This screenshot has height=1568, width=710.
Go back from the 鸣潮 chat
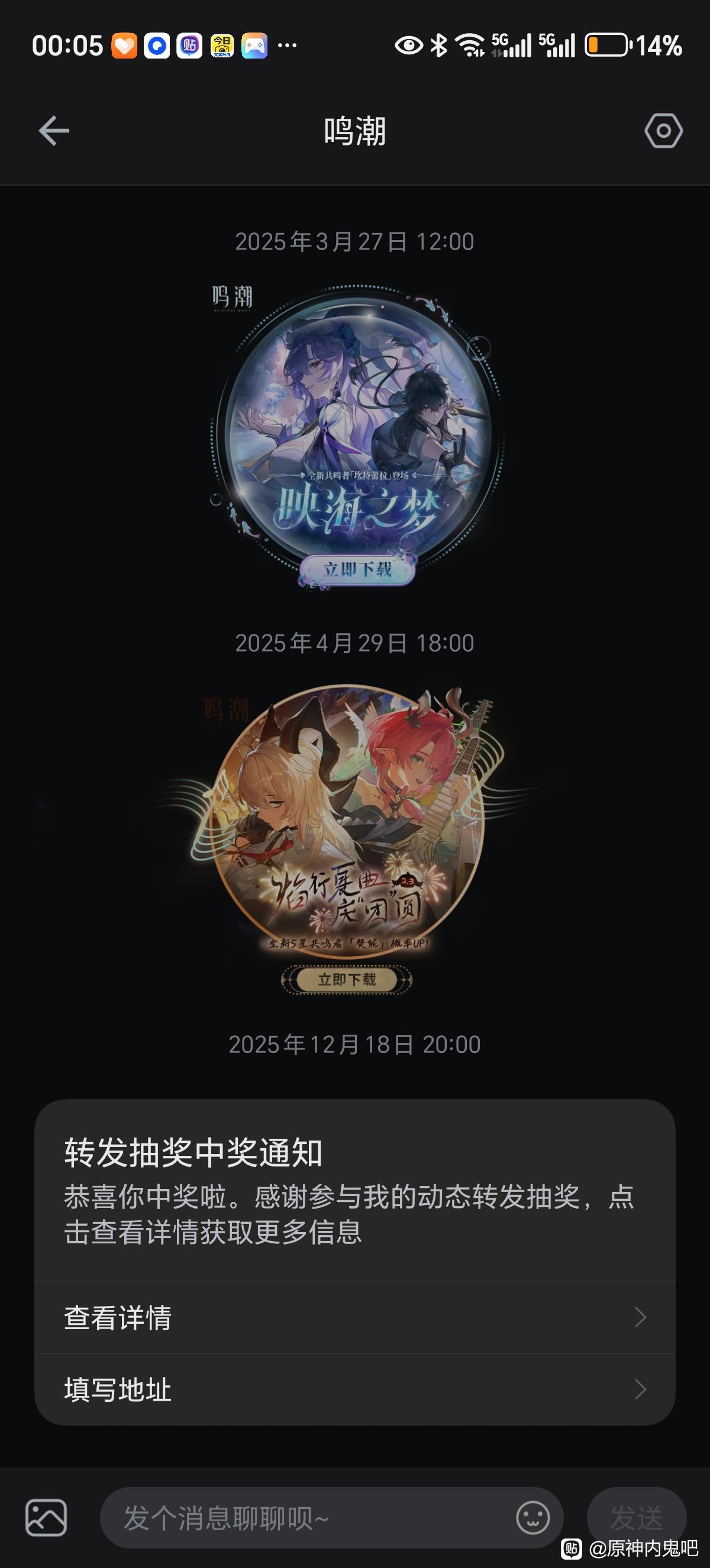click(54, 131)
